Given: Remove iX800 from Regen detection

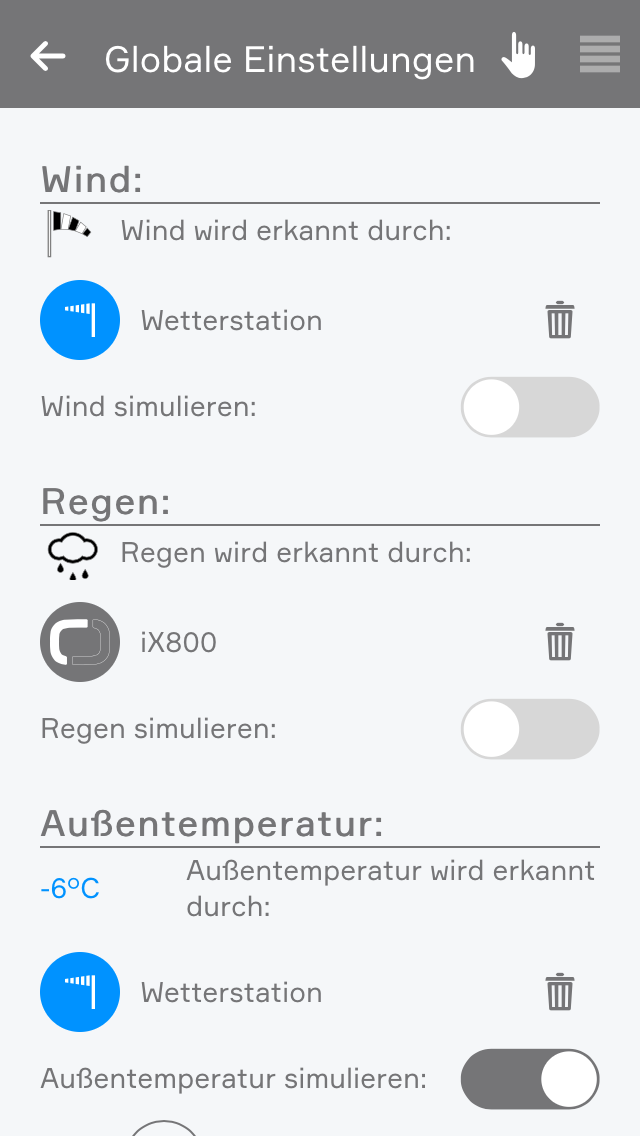Looking at the screenshot, I should 560,642.
